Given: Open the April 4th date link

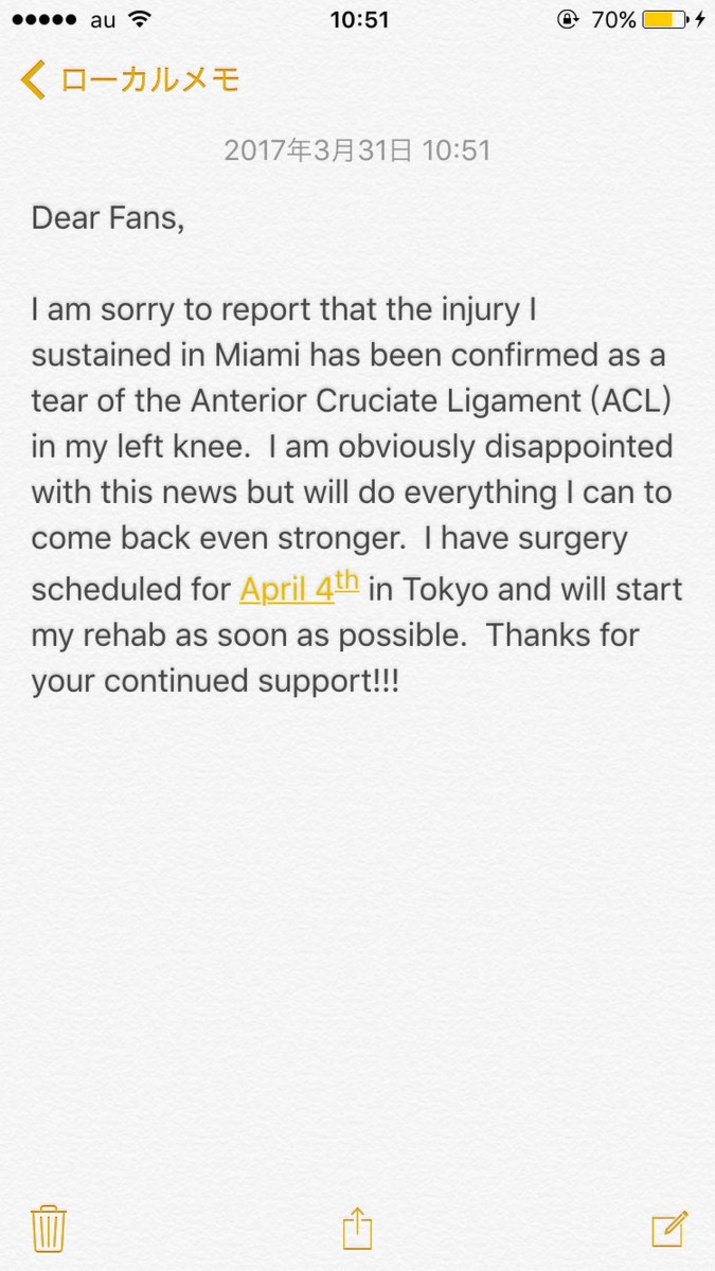Looking at the screenshot, I should 299,588.
